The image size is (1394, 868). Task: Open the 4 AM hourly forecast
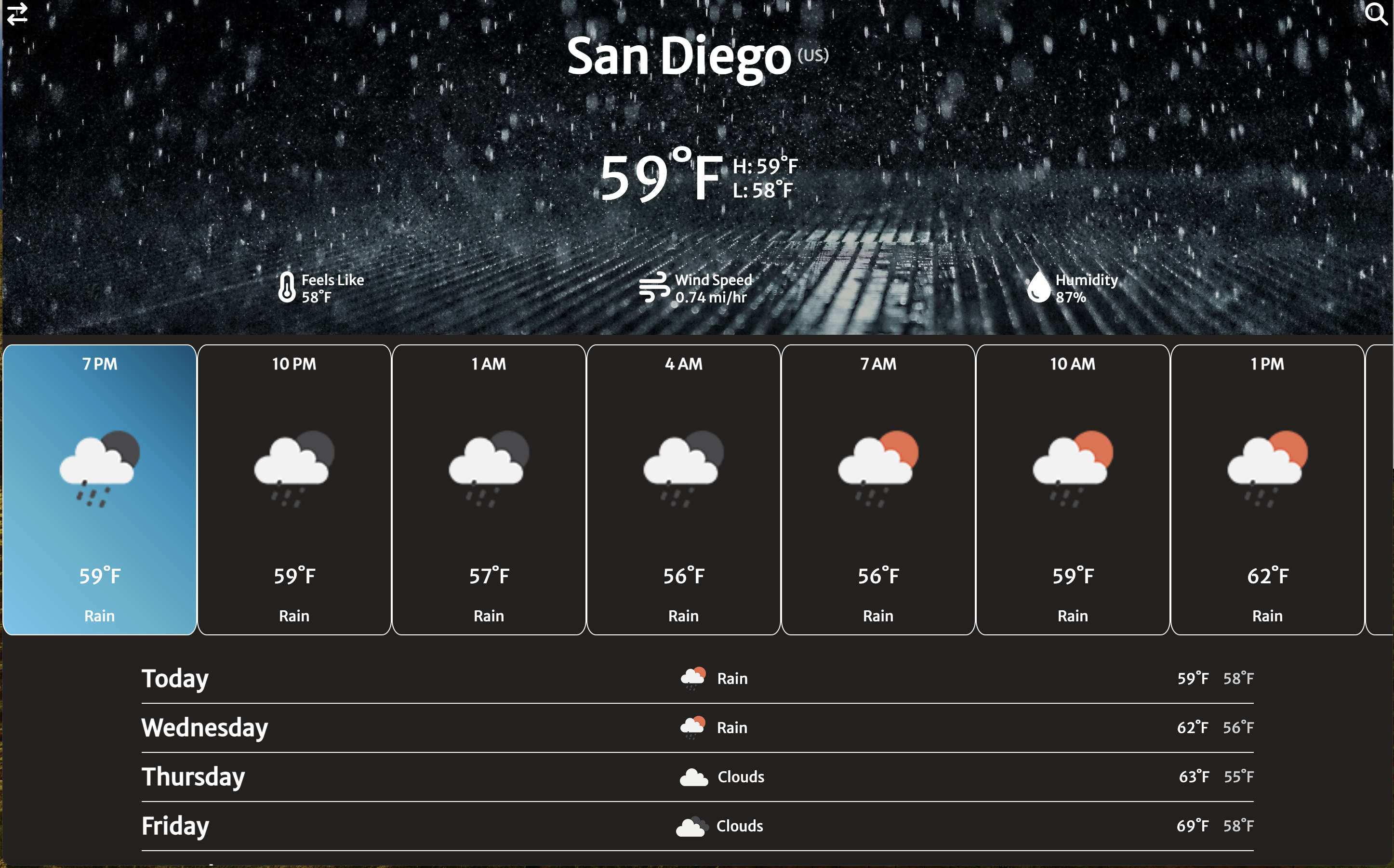683,489
